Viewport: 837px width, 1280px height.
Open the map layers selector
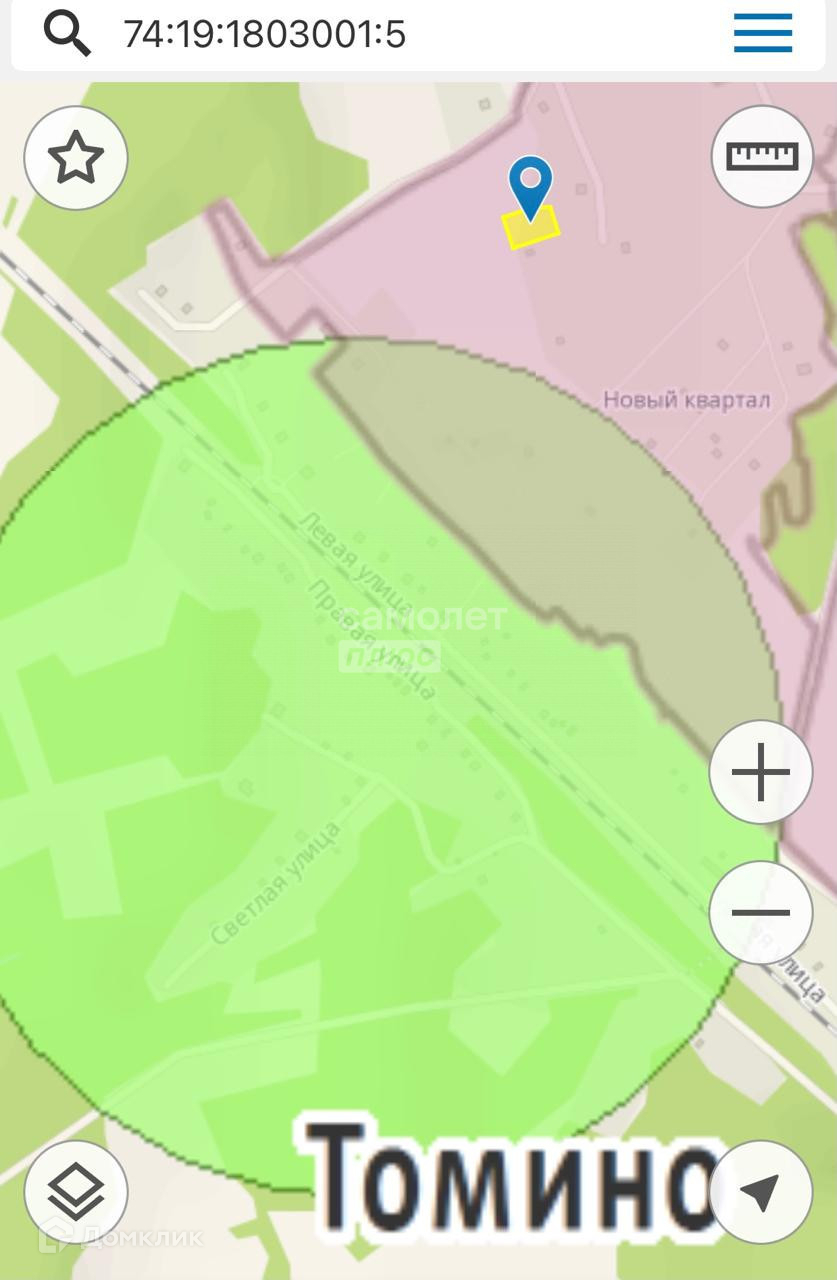click(x=76, y=1192)
